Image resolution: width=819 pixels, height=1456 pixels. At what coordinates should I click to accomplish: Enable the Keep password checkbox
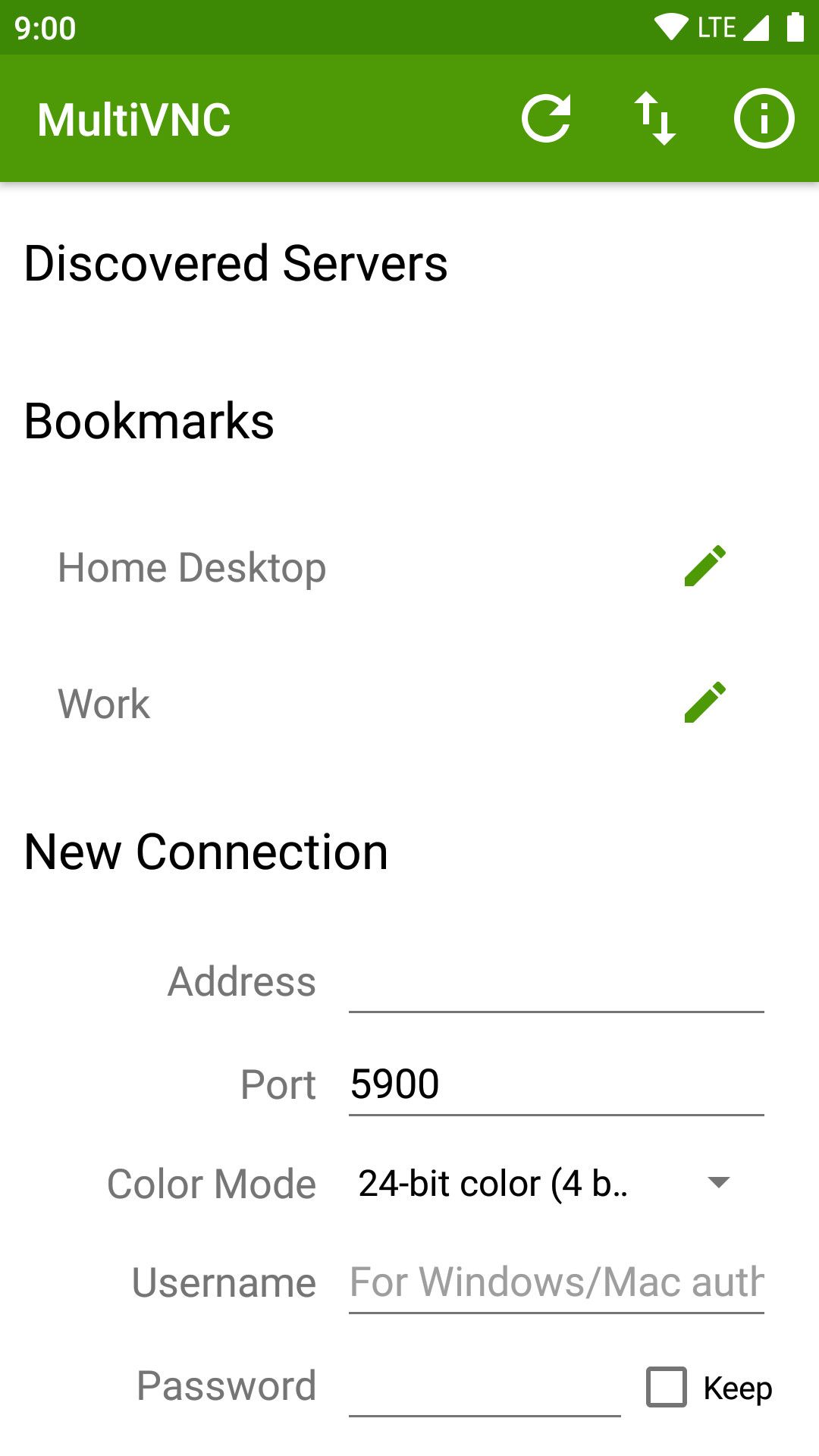coord(667,1386)
